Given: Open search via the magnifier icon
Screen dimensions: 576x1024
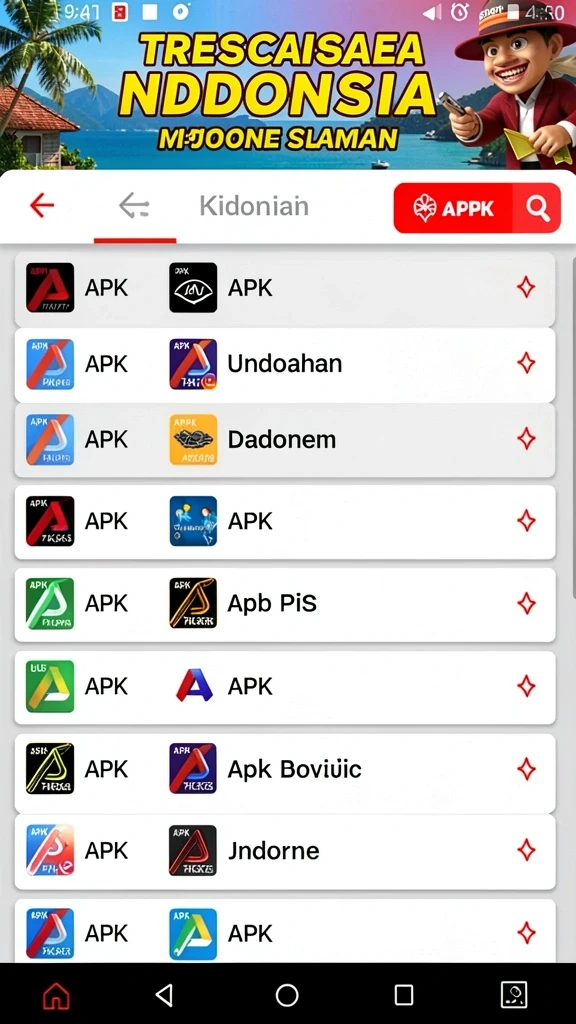Looking at the screenshot, I should 537,208.
